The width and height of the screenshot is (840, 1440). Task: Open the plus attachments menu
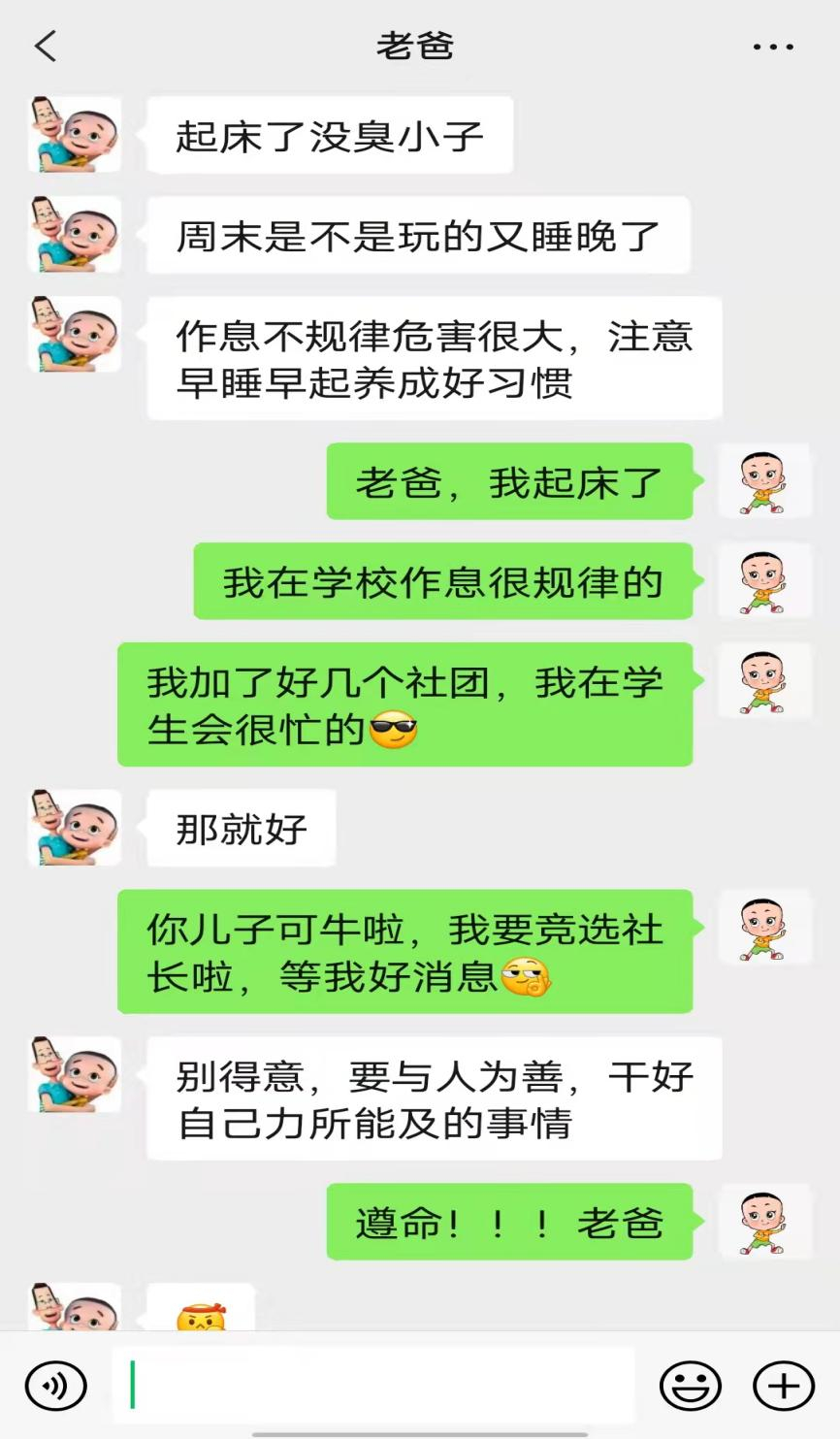pos(784,1386)
